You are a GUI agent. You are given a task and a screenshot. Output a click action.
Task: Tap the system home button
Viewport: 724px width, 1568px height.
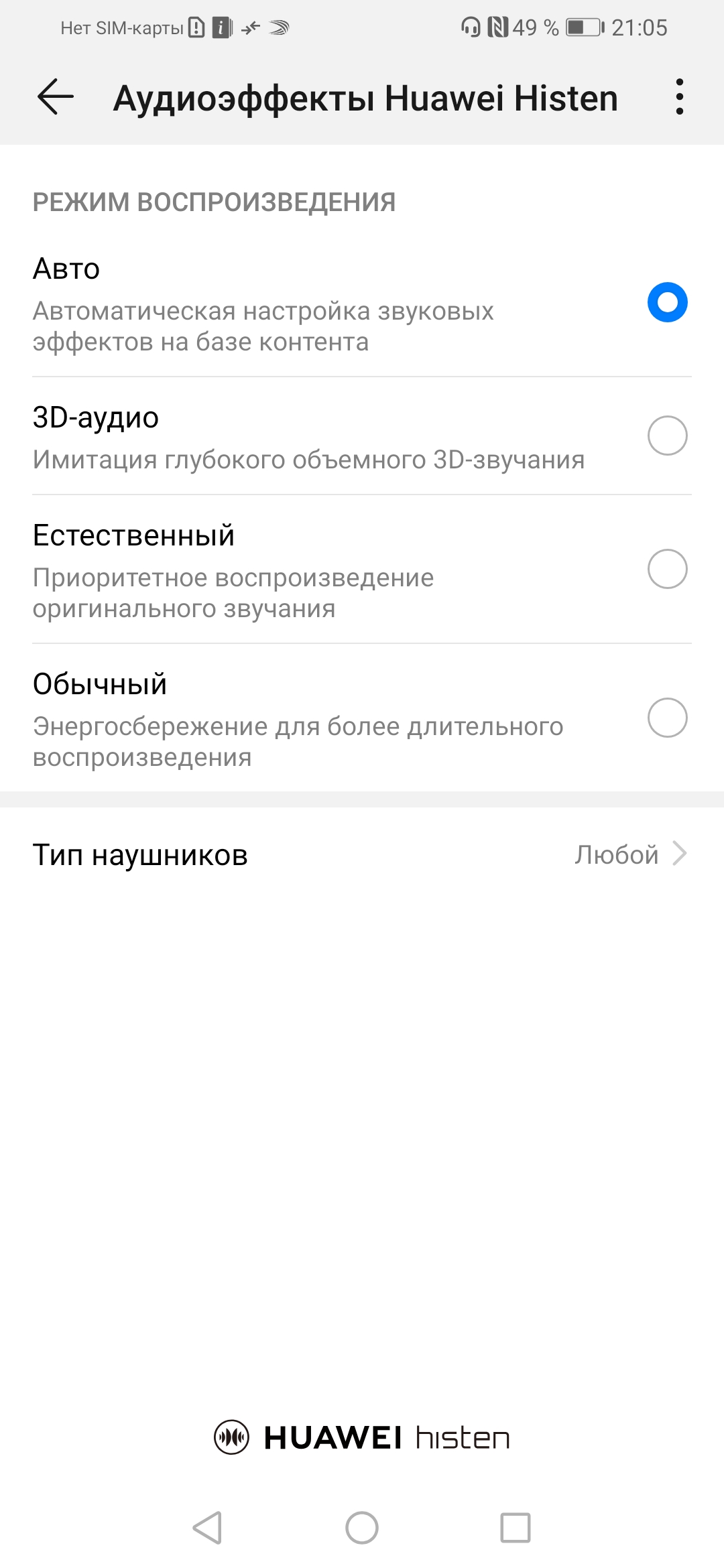362,1528
